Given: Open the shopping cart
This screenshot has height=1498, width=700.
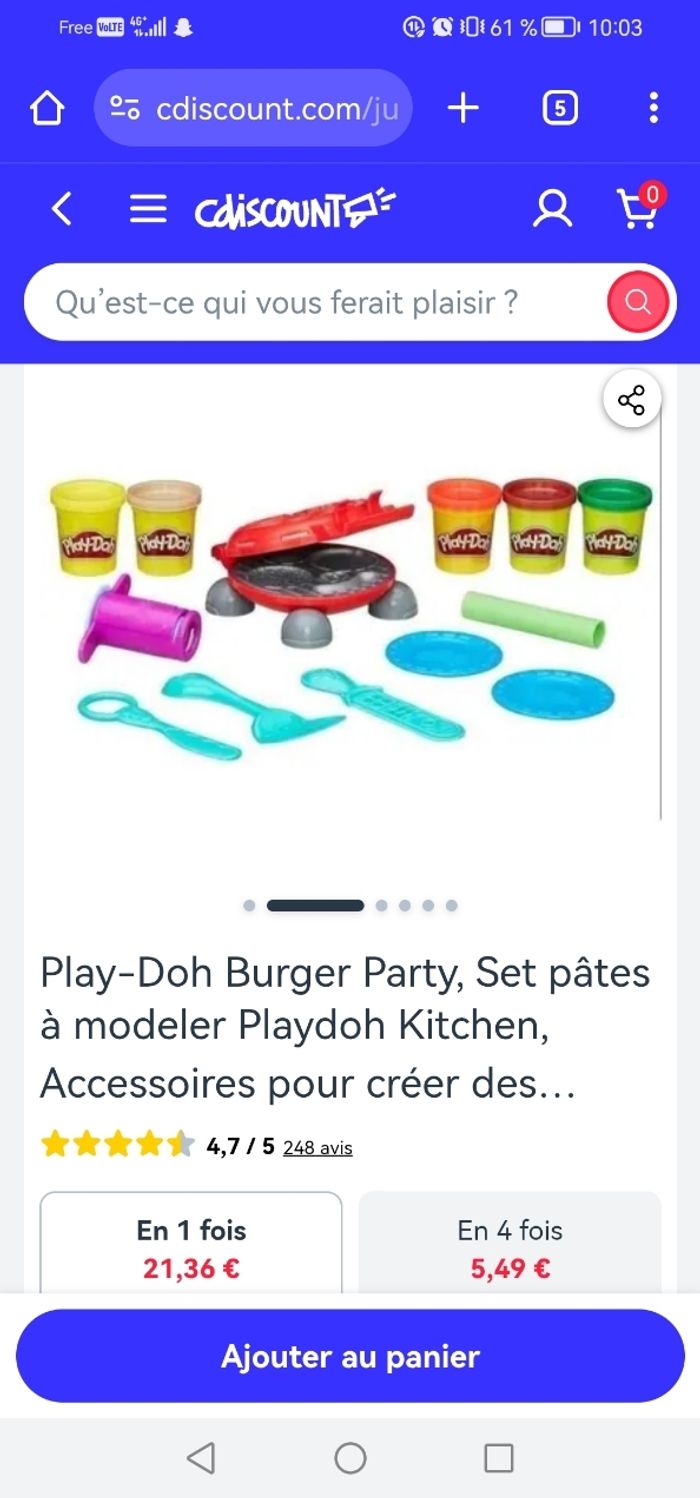Looking at the screenshot, I should point(637,209).
